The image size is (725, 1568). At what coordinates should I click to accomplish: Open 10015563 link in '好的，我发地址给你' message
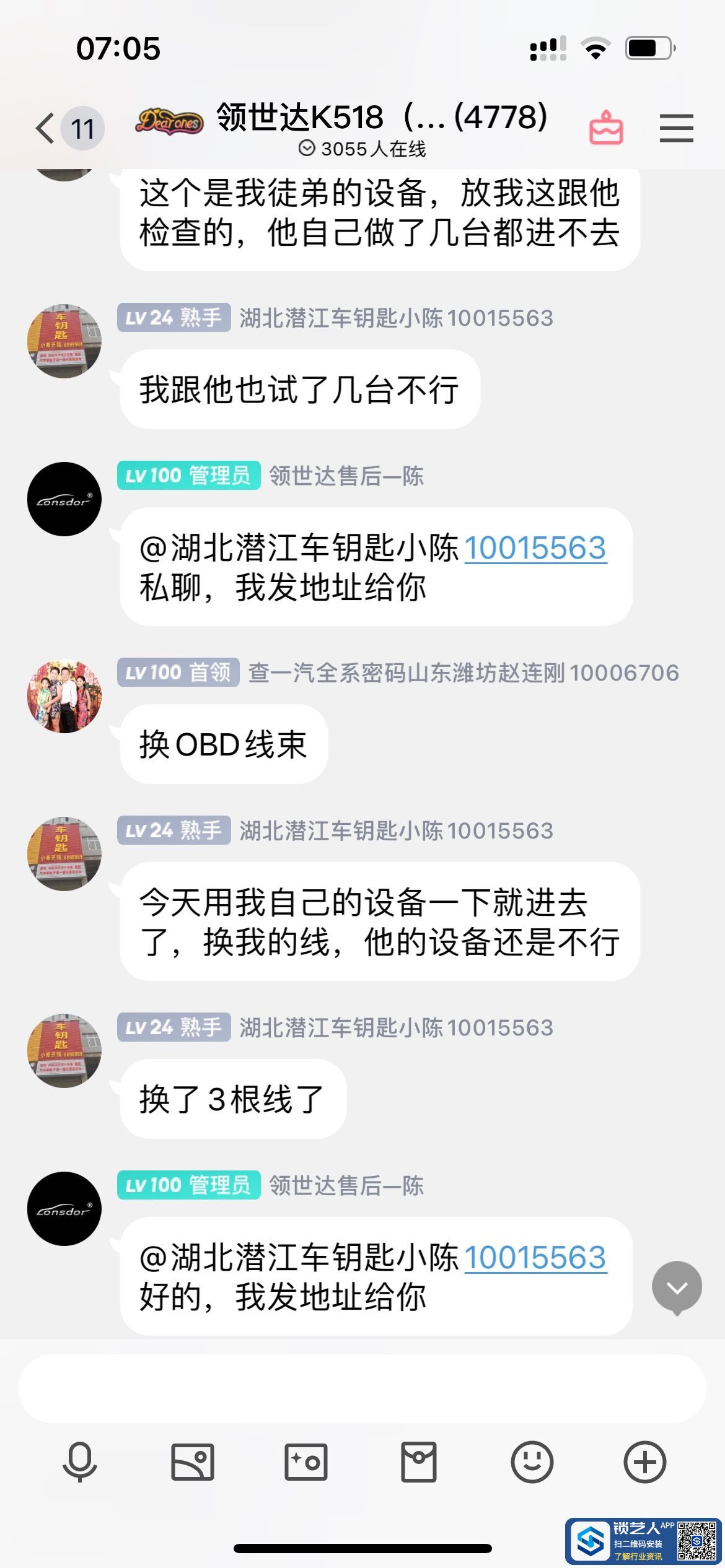point(535,1258)
